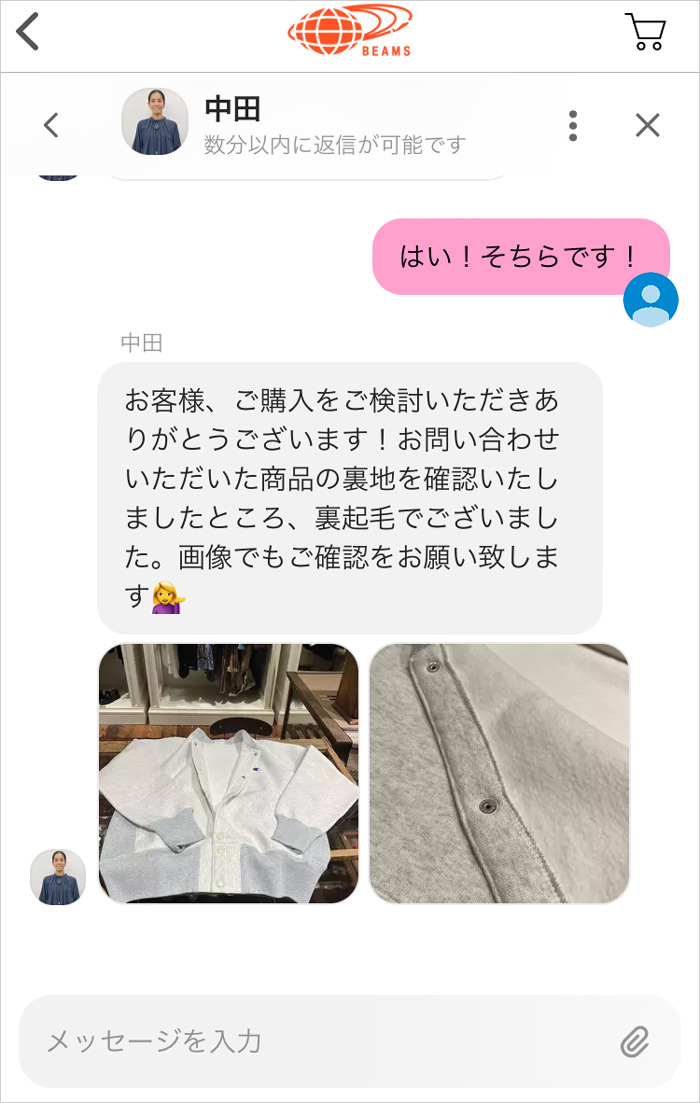Go back using the top-left arrow
This screenshot has width=700, height=1103.
click(29, 32)
